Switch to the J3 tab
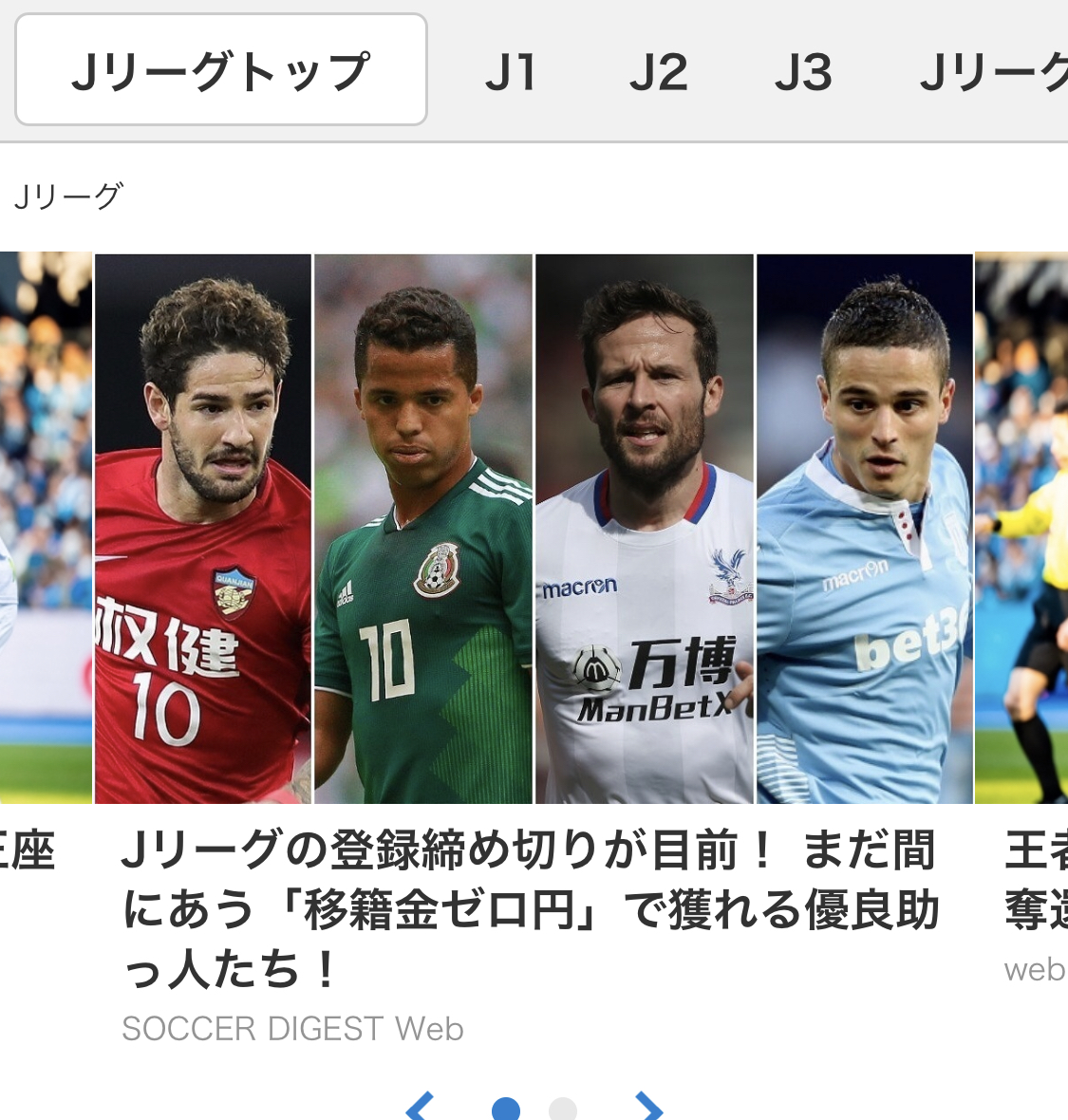The image size is (1068, 1120). pyautogui.click(x=803, y=72)
